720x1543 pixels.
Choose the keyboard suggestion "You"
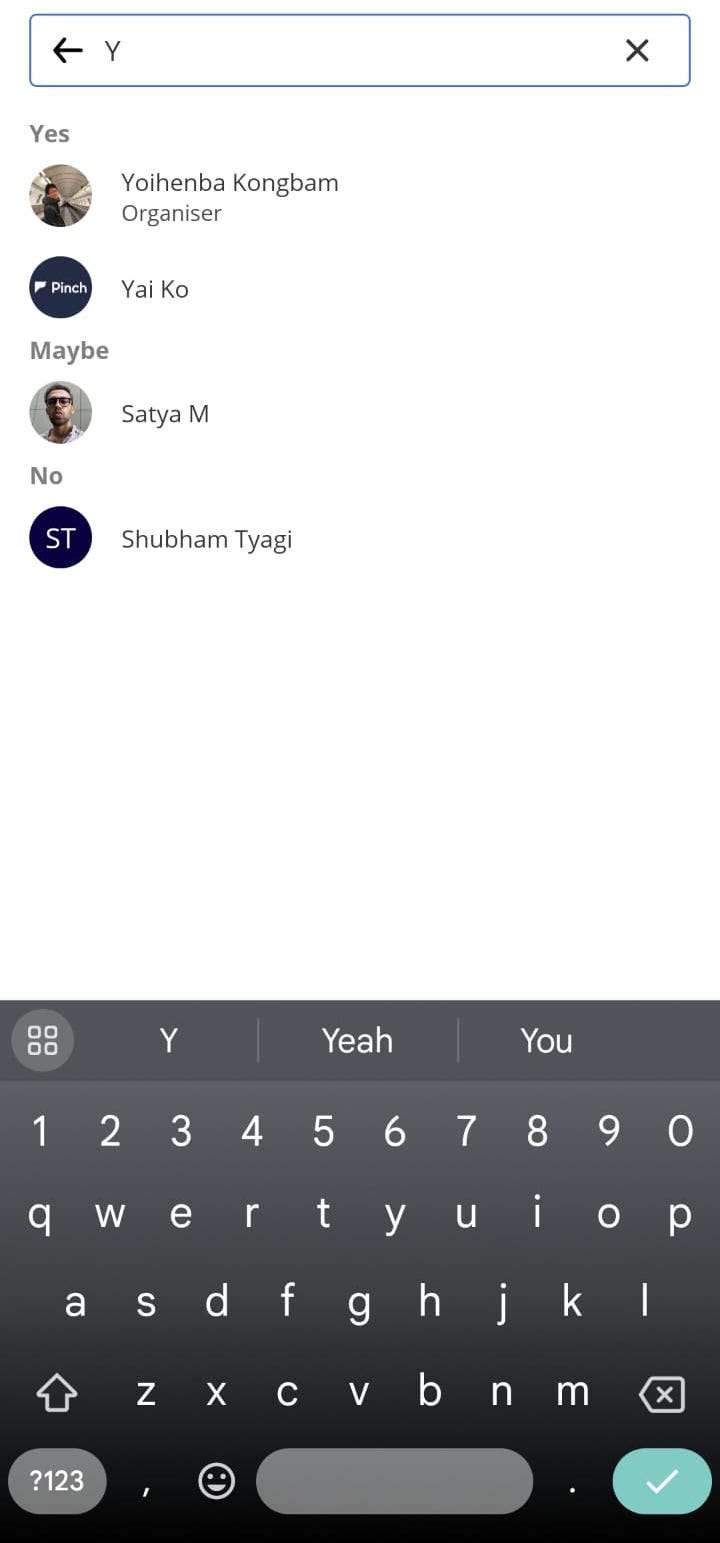click(x=546, y=1040)
